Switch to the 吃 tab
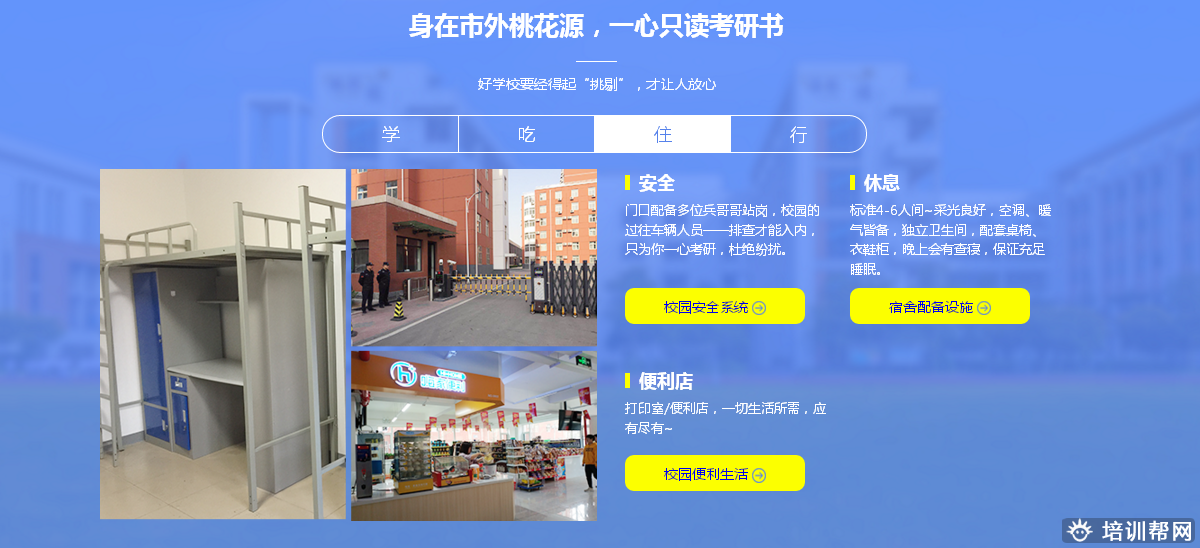This screenshot has width=1200, height=548. (526, 134)
